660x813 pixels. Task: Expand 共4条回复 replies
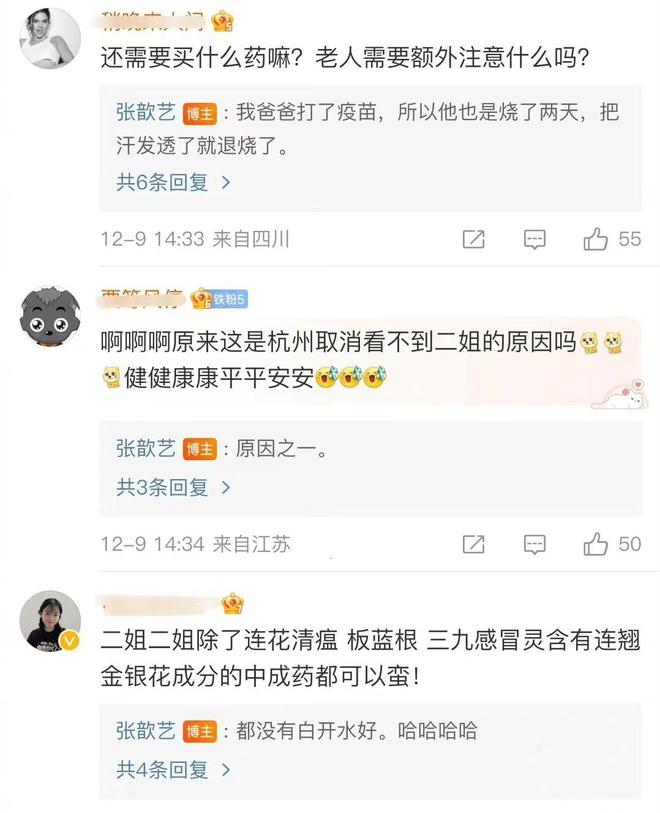(174, 770)
